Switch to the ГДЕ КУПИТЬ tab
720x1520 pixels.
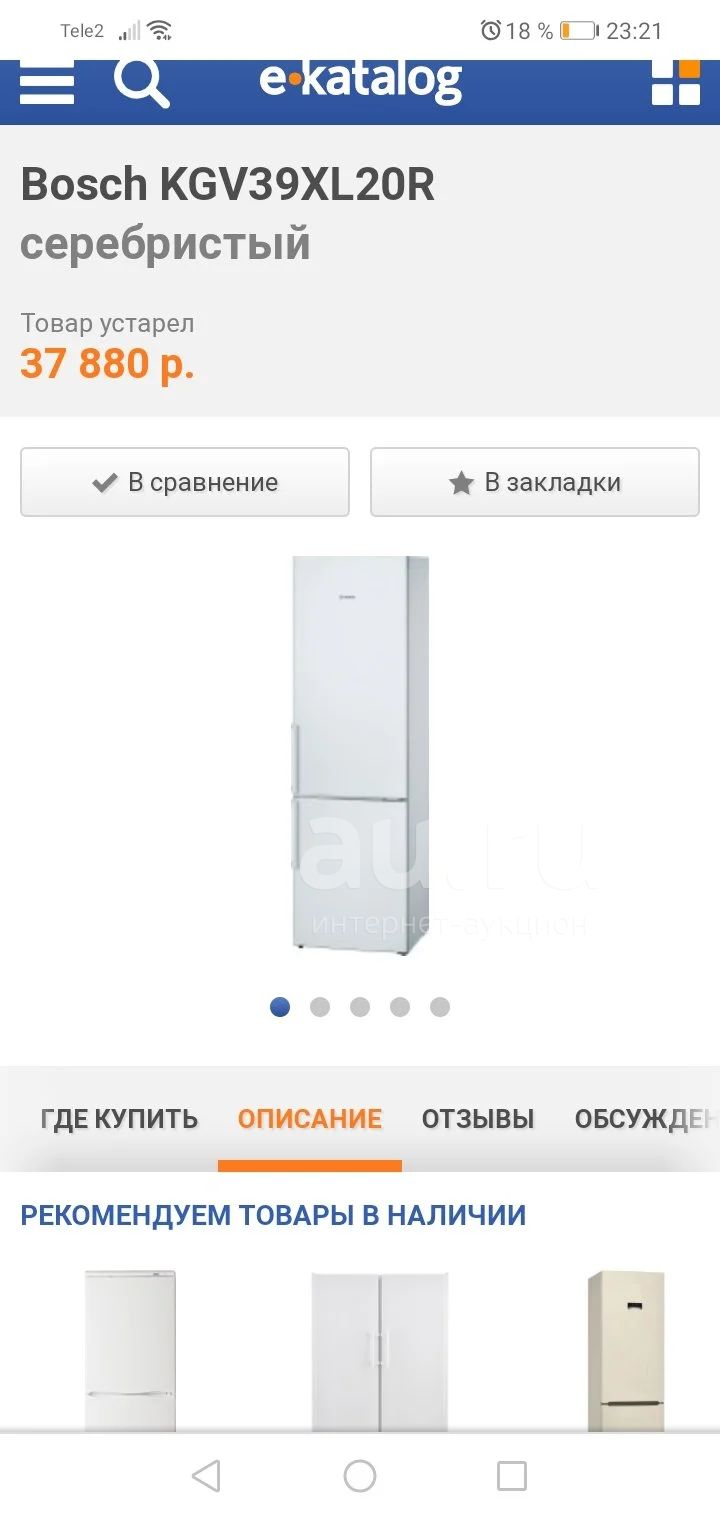(x=119, y=1119)
